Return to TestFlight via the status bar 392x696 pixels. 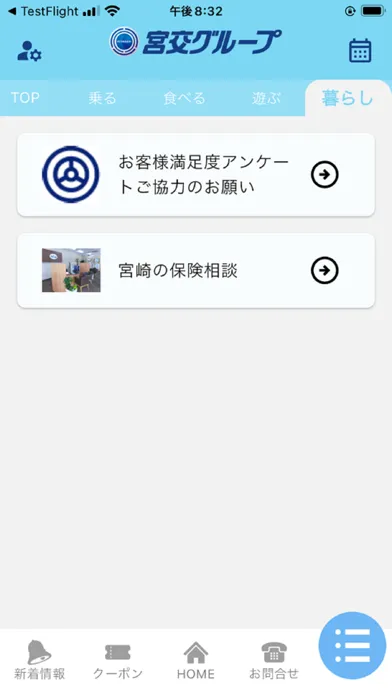[44, 12]
